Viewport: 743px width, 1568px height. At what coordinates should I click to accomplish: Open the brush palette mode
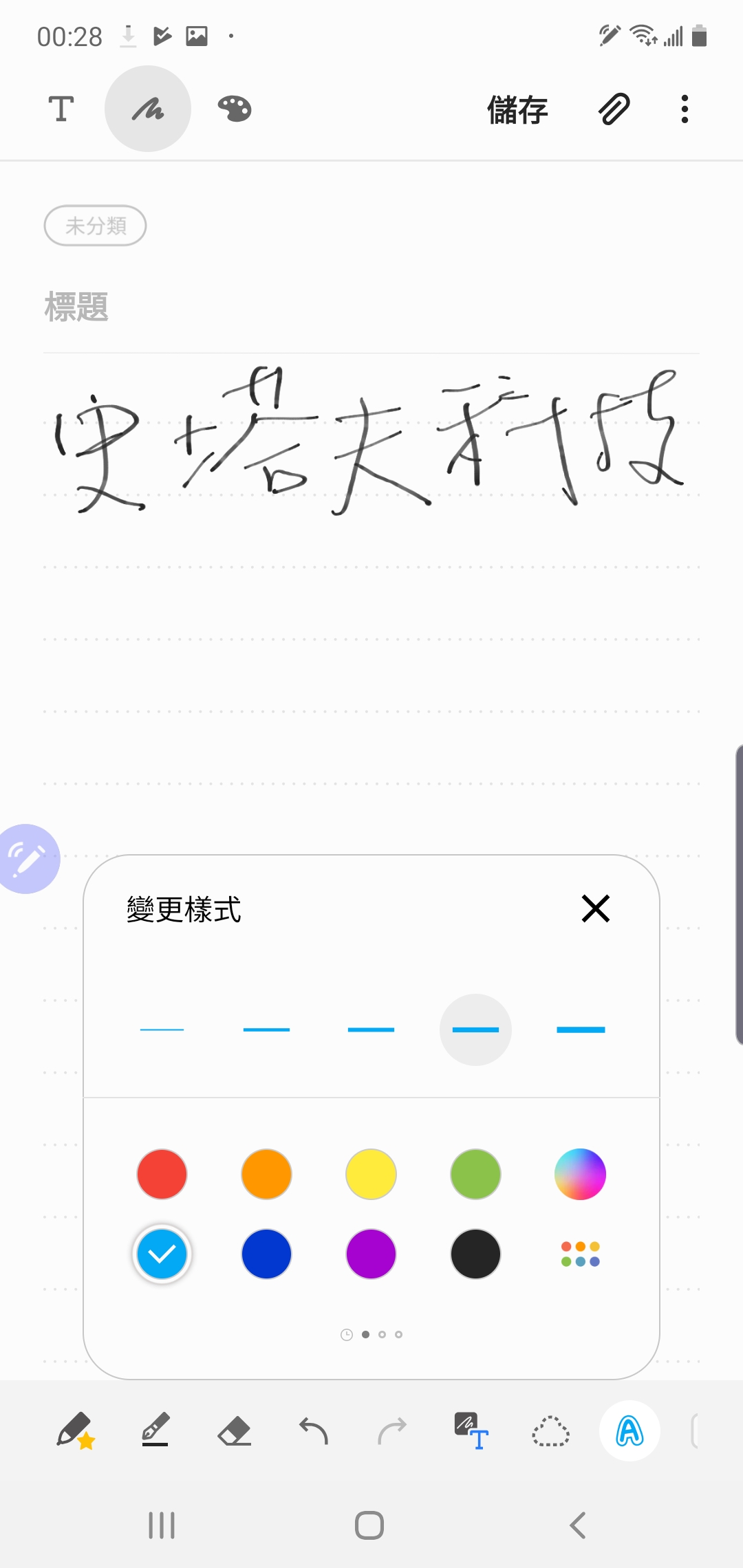pos(235,109)
